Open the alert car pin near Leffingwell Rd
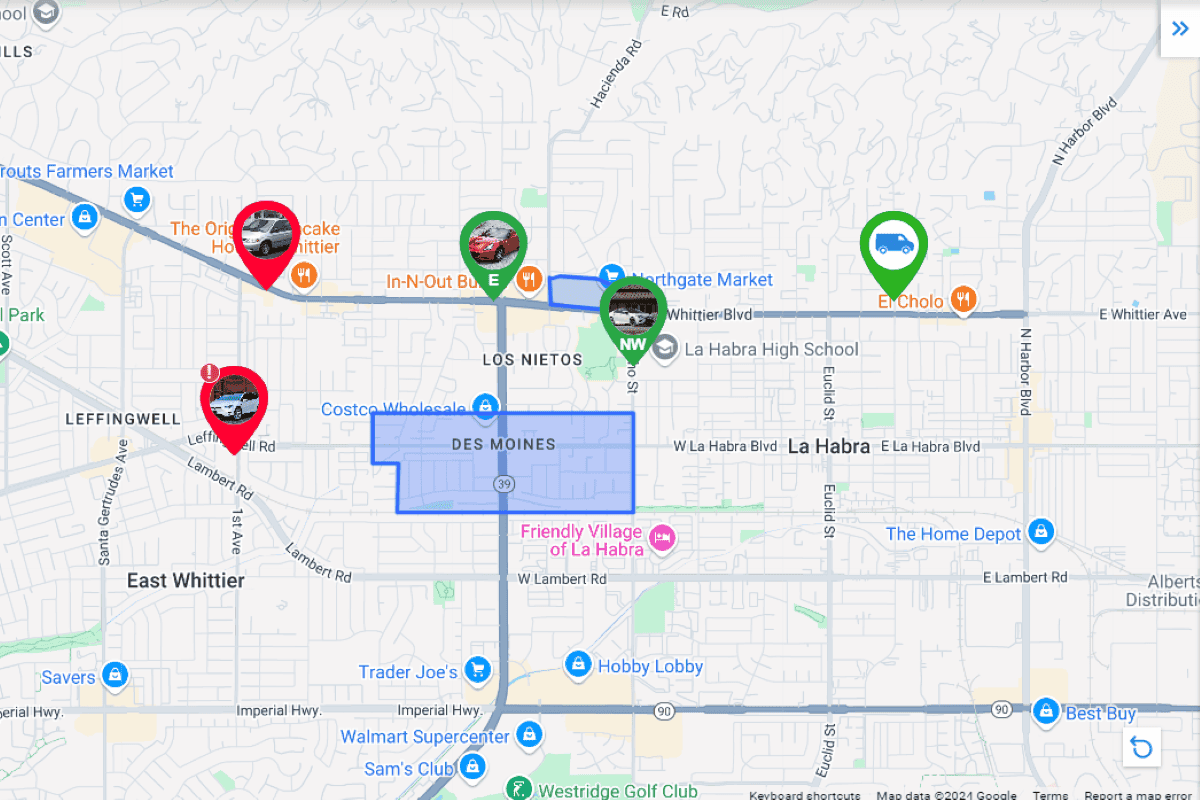 pos(234,402)
